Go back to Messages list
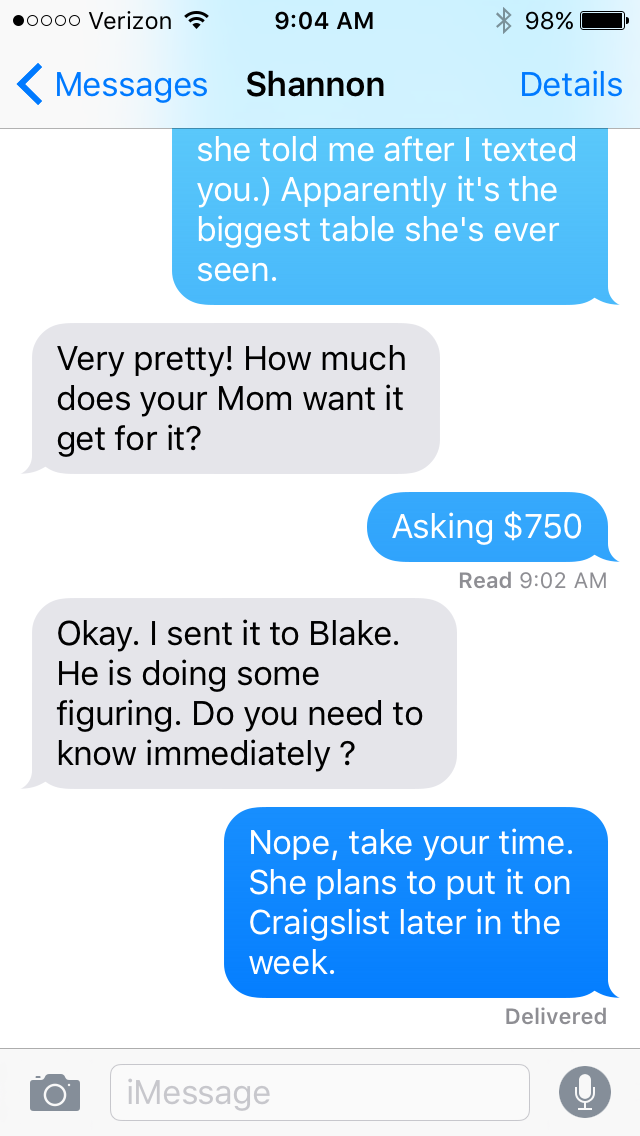The width and height of the screenshot is (640, 1136). pos(112,86)
